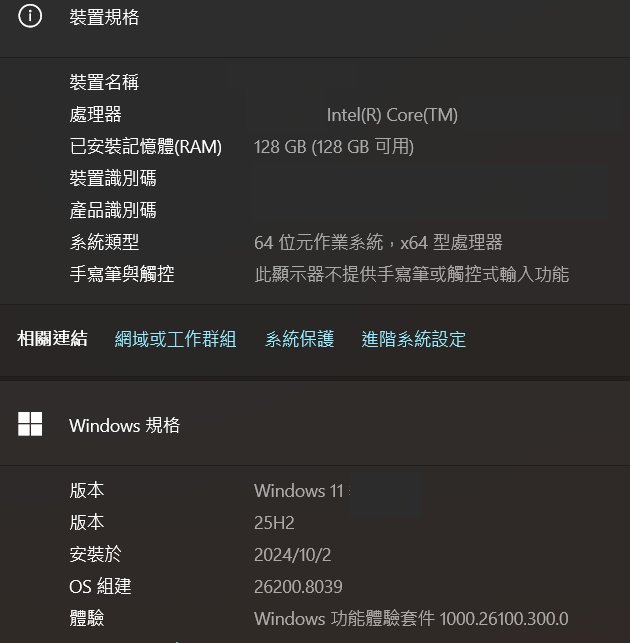Open 進階系統設定 link
The image size is (630, 643).
[413, 339]
